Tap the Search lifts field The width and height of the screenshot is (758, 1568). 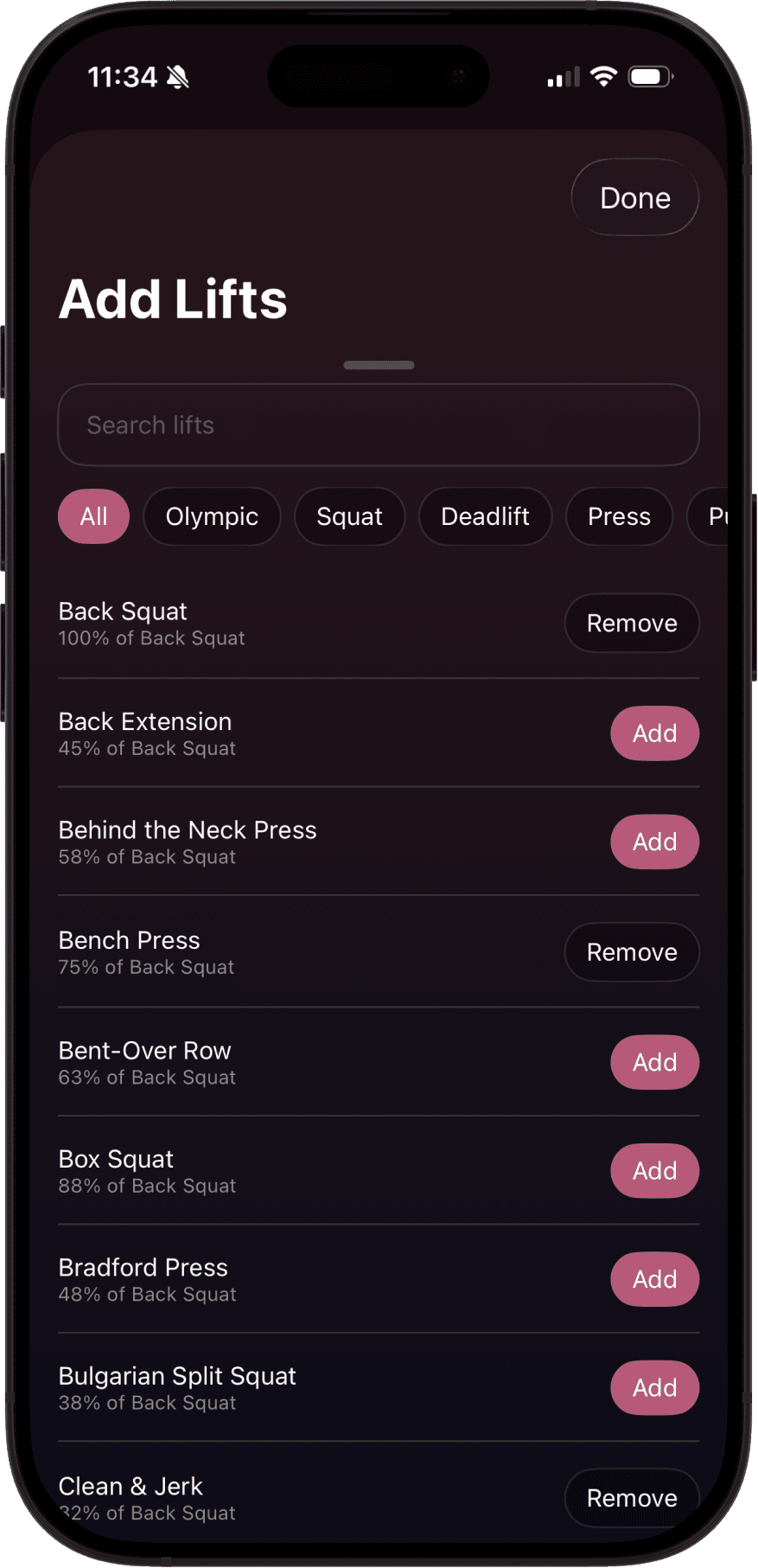point(379,425)
